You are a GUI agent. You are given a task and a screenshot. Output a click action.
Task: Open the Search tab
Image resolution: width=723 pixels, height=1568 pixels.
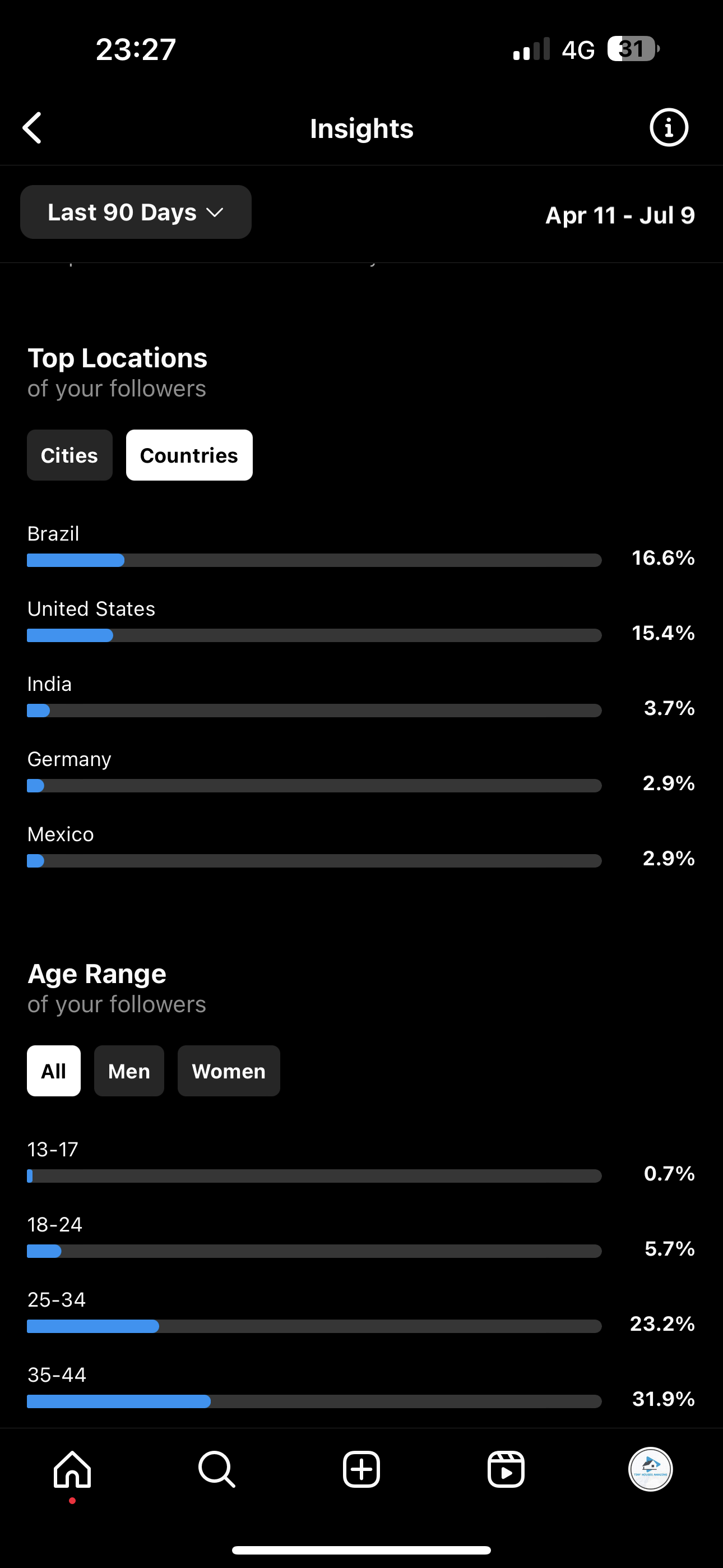217,1469
